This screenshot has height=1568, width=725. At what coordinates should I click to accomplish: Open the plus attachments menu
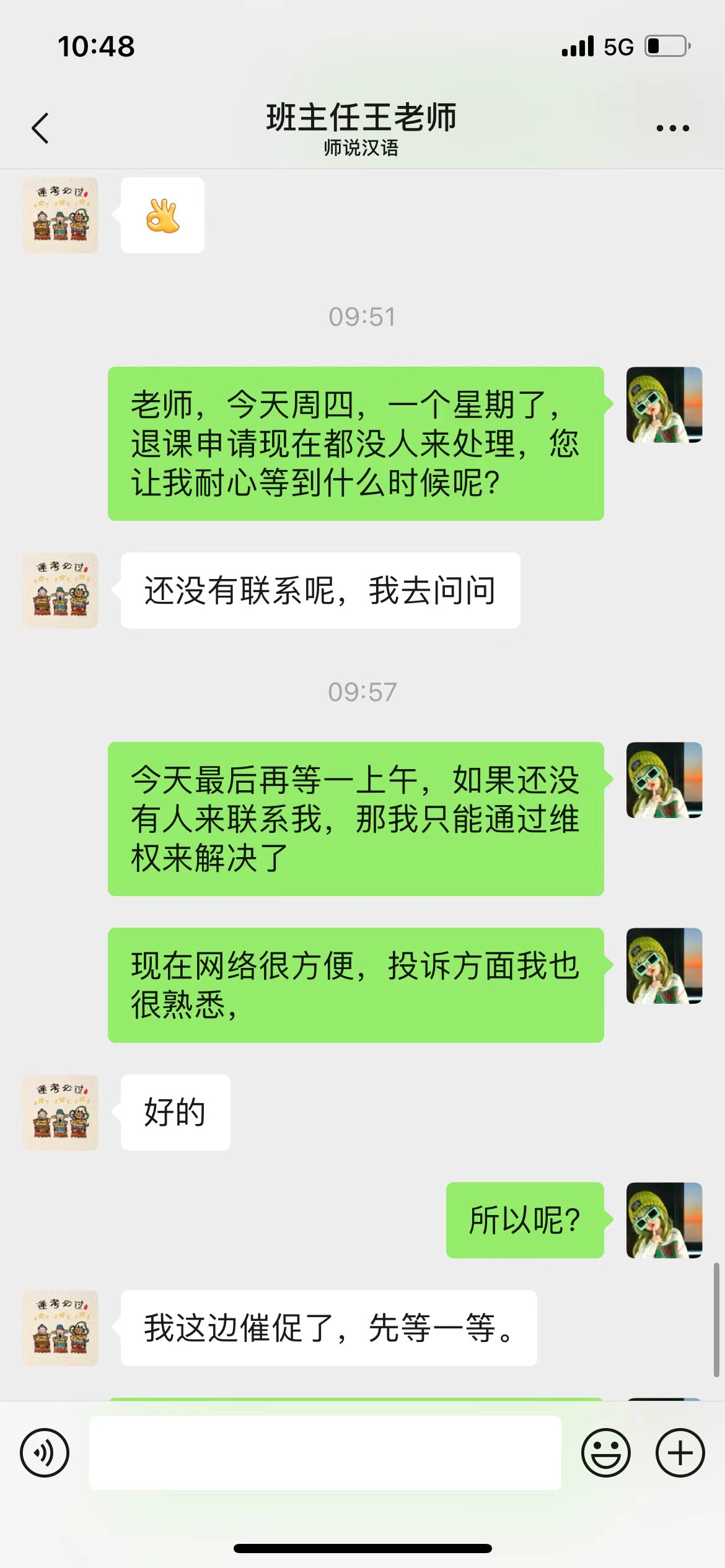pyautogui.click(x=680, y=1452)
